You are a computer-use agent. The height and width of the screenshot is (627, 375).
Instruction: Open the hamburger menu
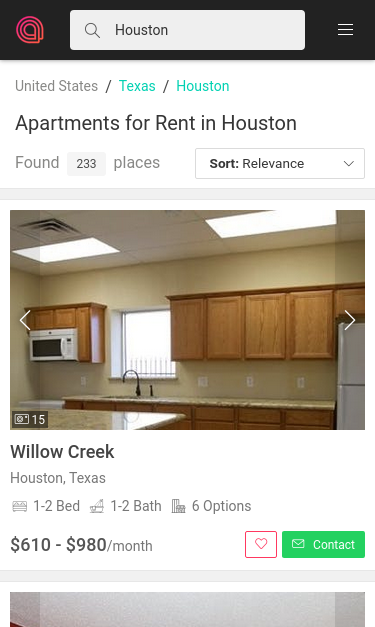click(x=345, y=30)
